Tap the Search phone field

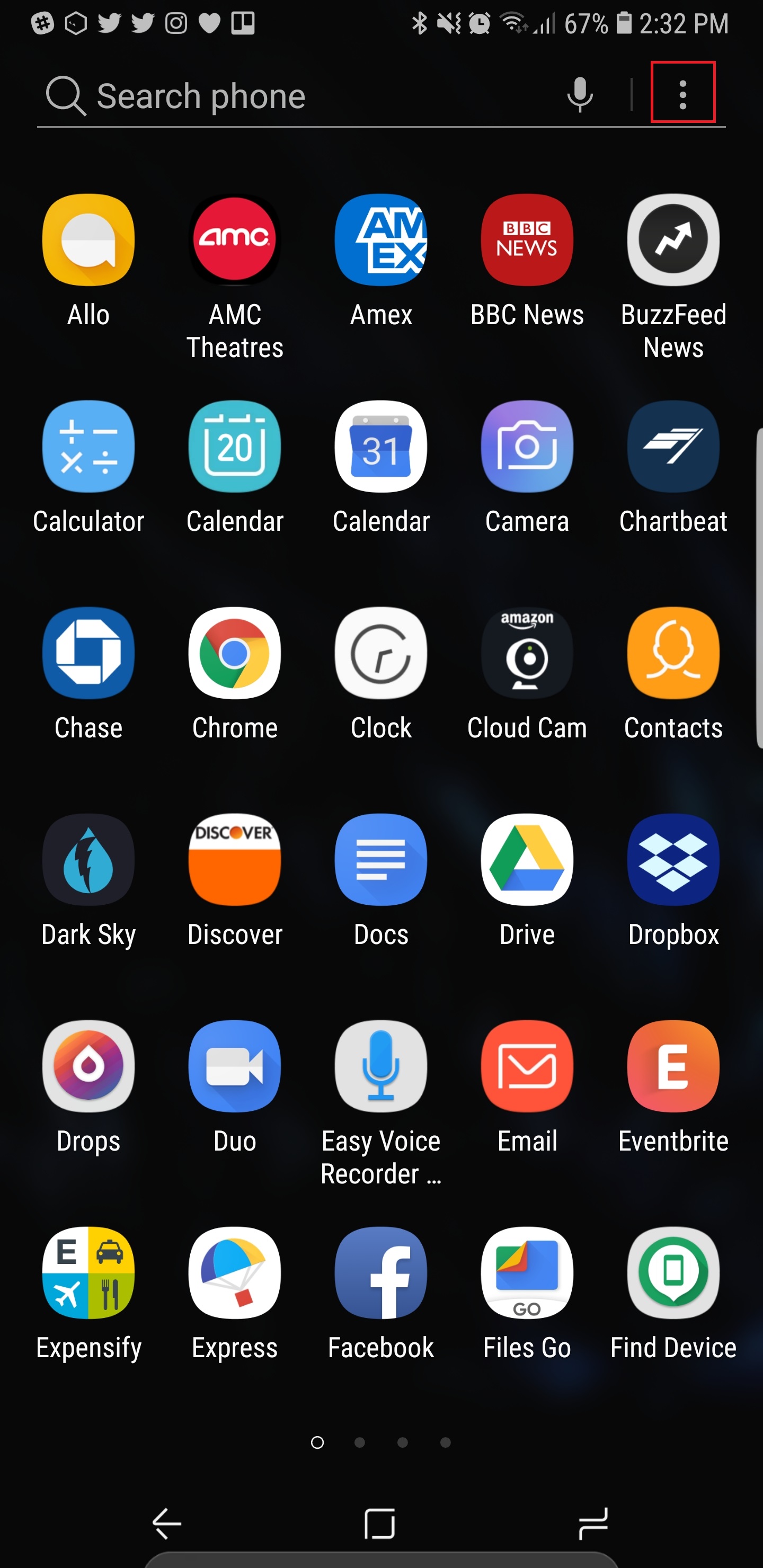click(292, 96)
